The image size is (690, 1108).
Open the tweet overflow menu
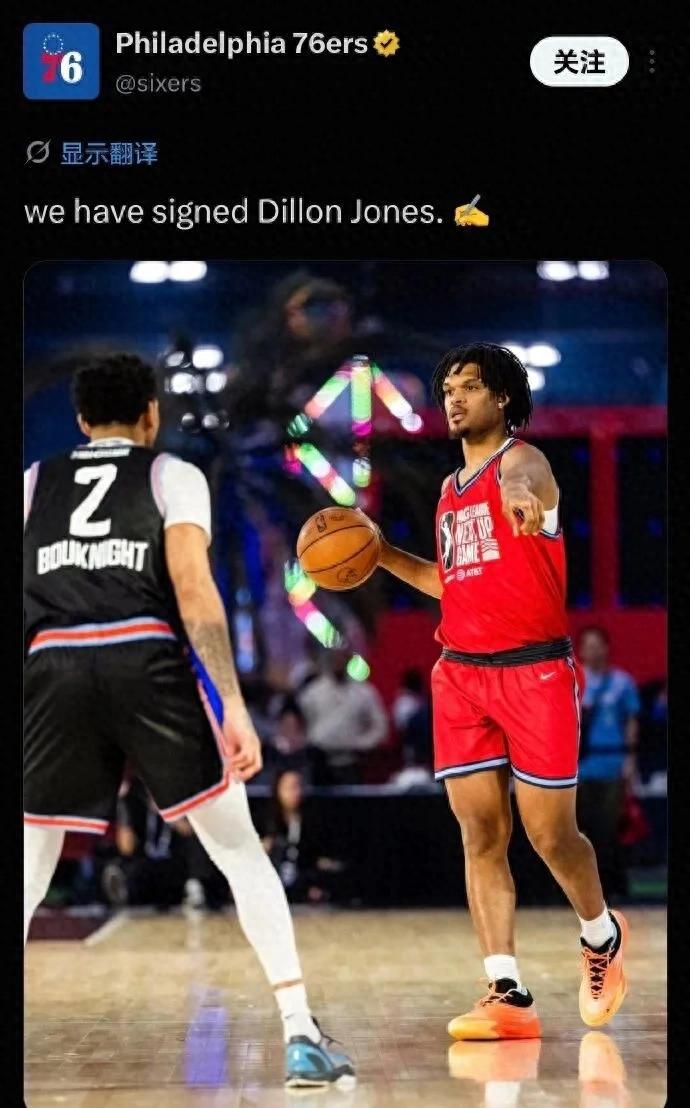(x=652, y=61)
